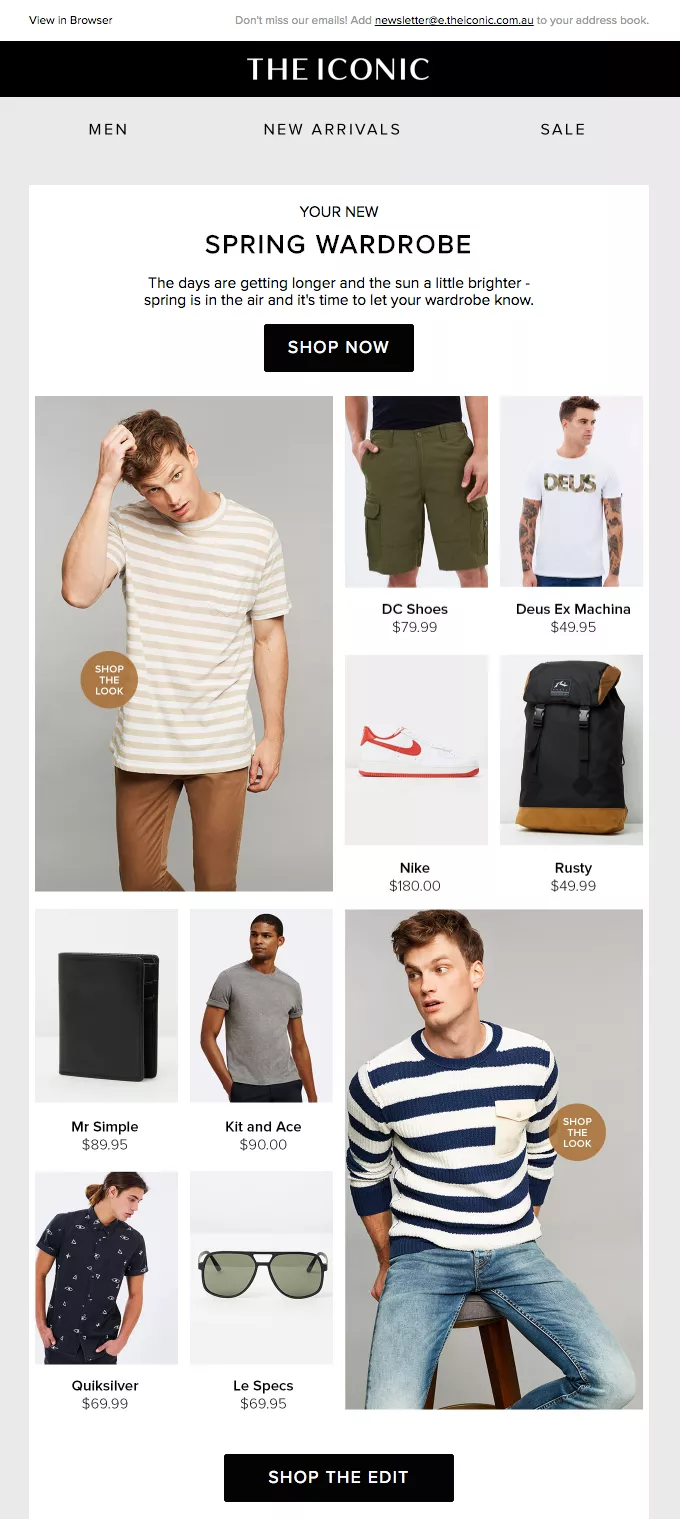Open the MEN category
This screenshot has width=680, height=1519.
click(x=108, y=129)
